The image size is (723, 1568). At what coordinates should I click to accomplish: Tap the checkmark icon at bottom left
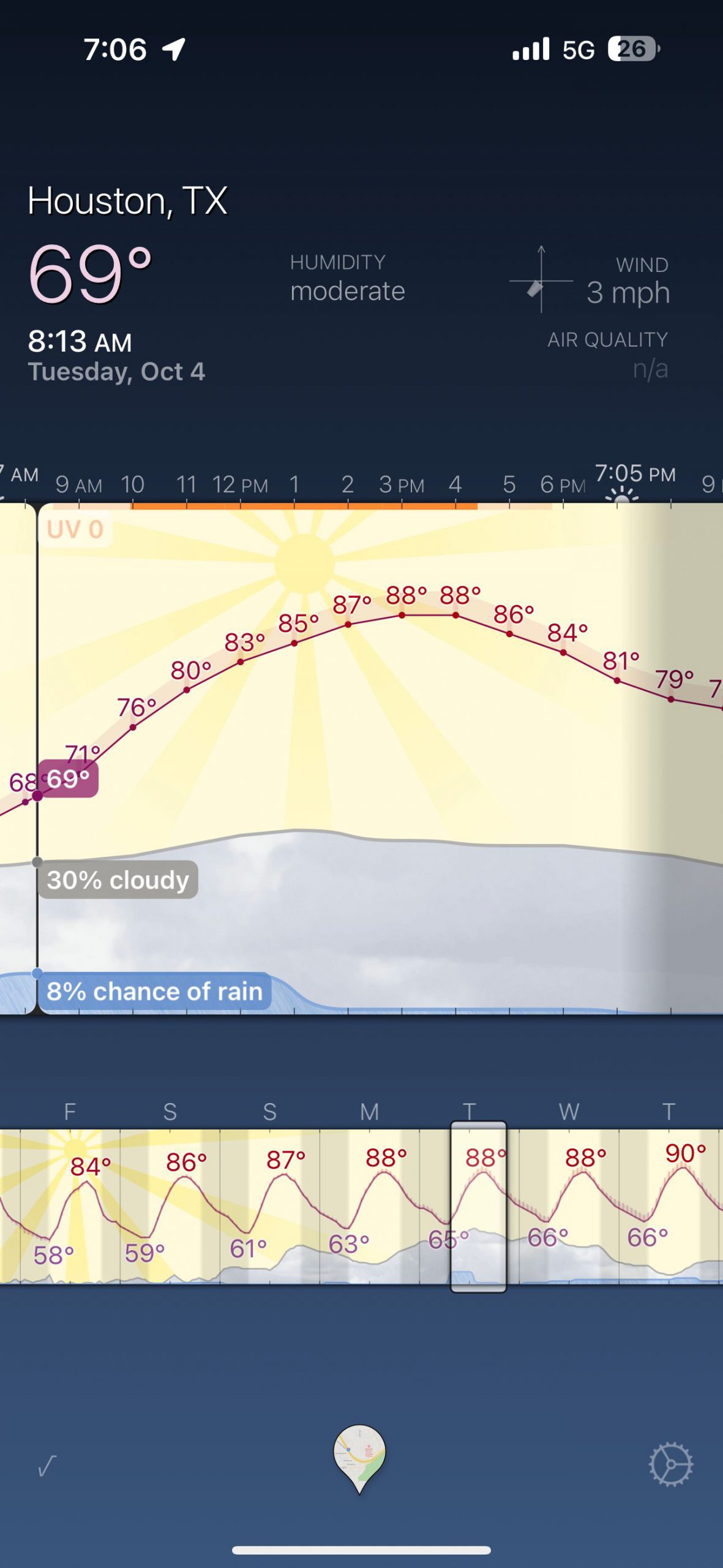[x=47, y=1466]
